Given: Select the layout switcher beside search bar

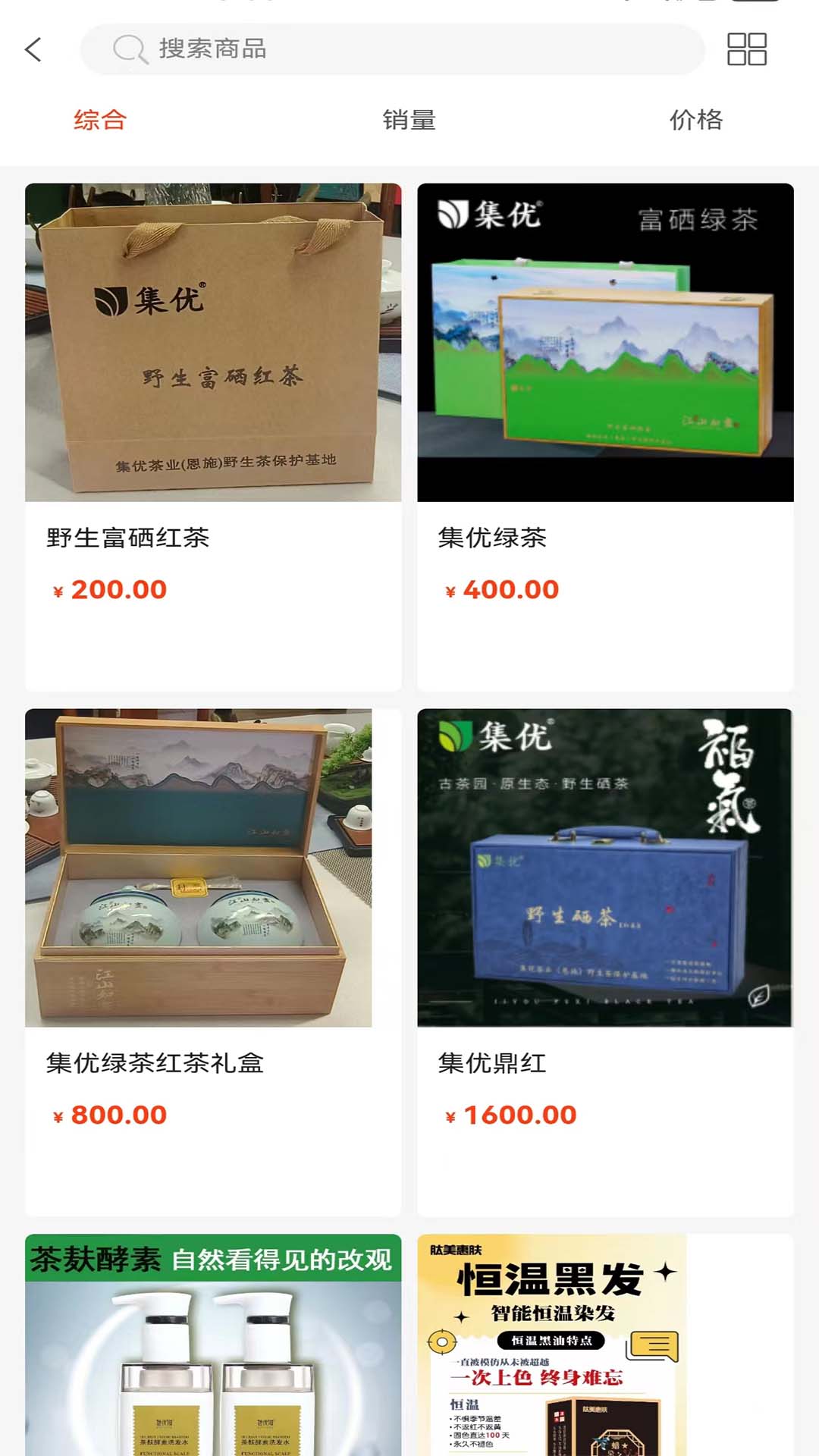Looking at the screenshot, I should (x=746, y=49).
